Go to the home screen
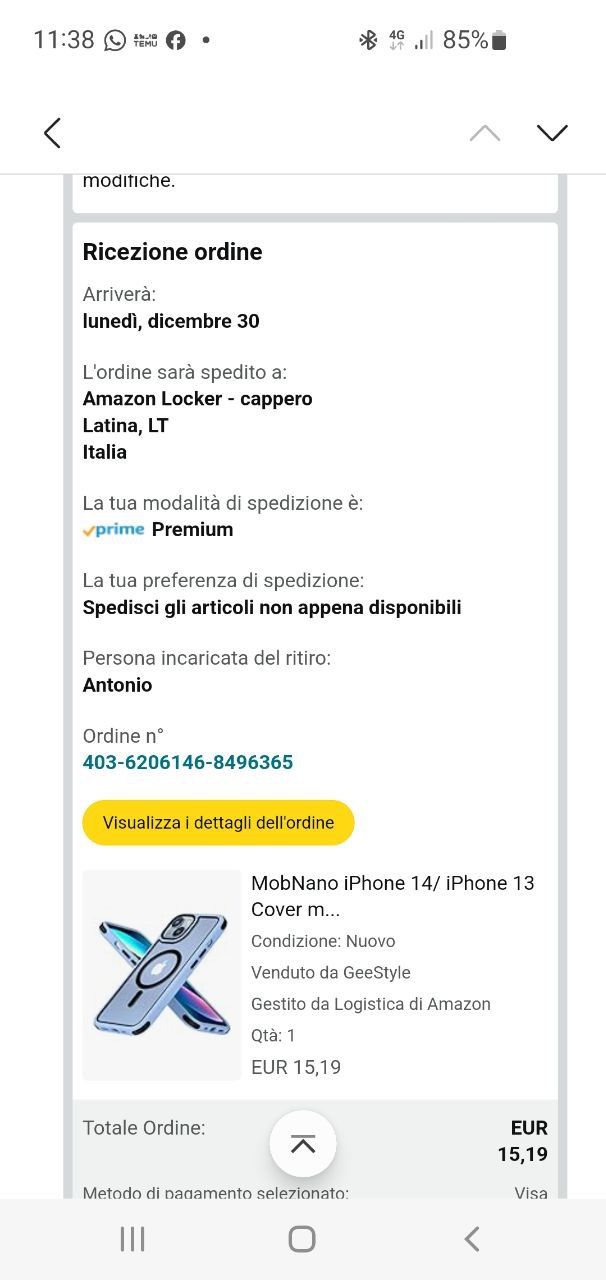The image size is (606, 1280). (302, 1239)
